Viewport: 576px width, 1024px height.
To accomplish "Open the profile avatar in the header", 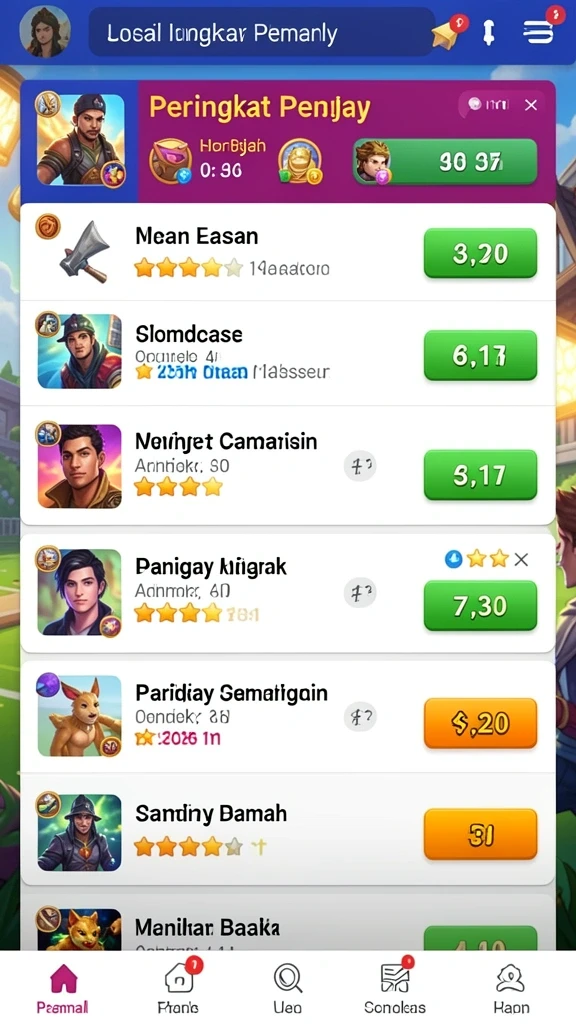I will [44, 31].
